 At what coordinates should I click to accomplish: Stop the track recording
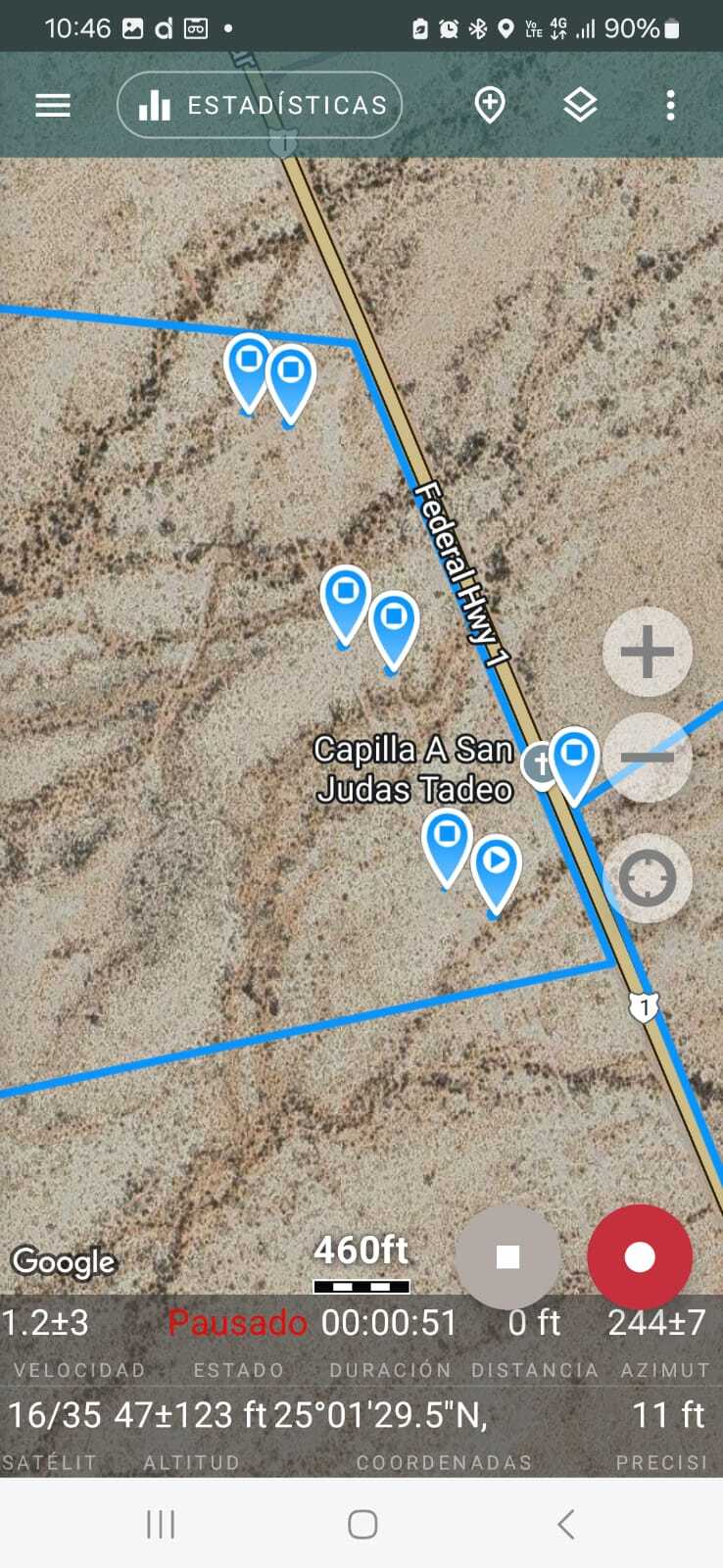pyautogui.click(x=507, y=1256)
